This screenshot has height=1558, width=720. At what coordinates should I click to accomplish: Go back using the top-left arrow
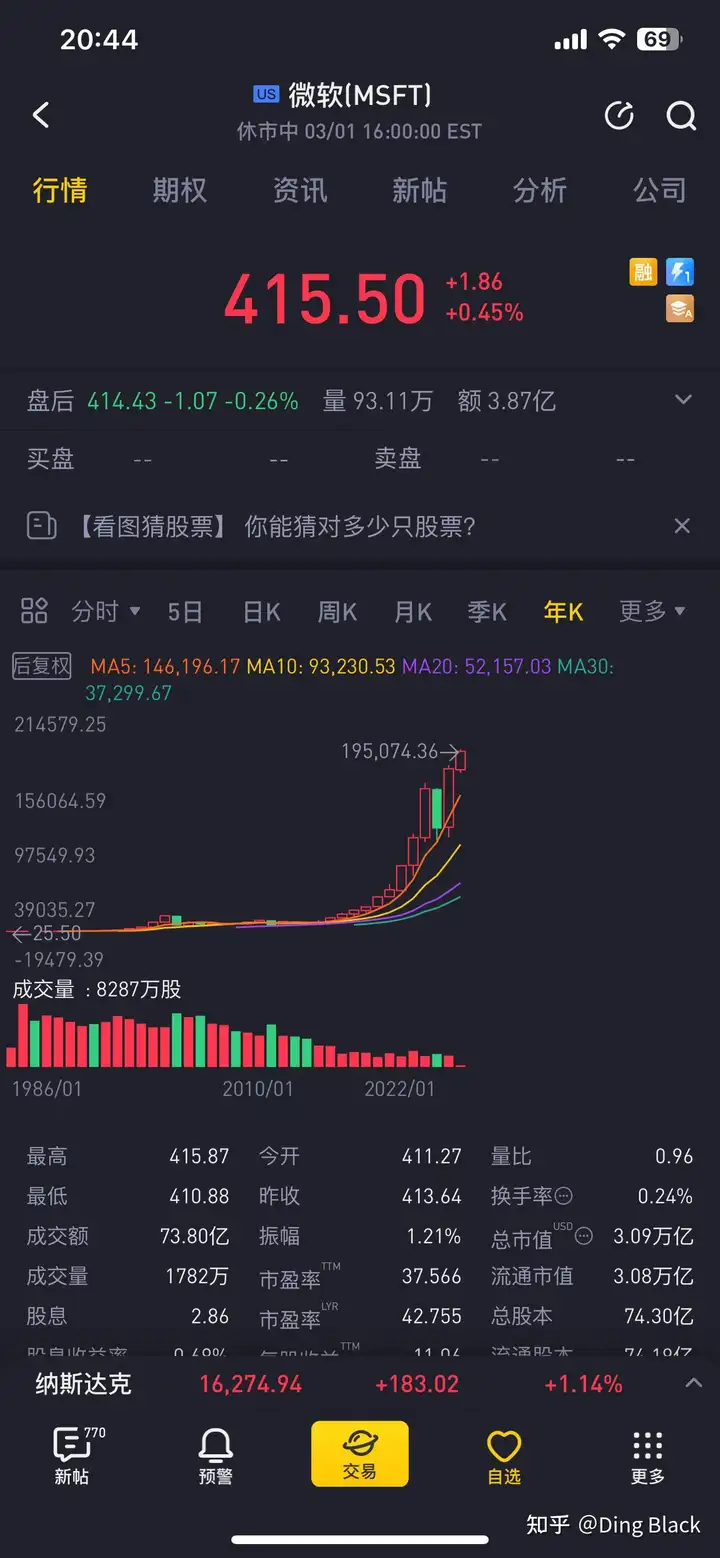click(41, 116)
